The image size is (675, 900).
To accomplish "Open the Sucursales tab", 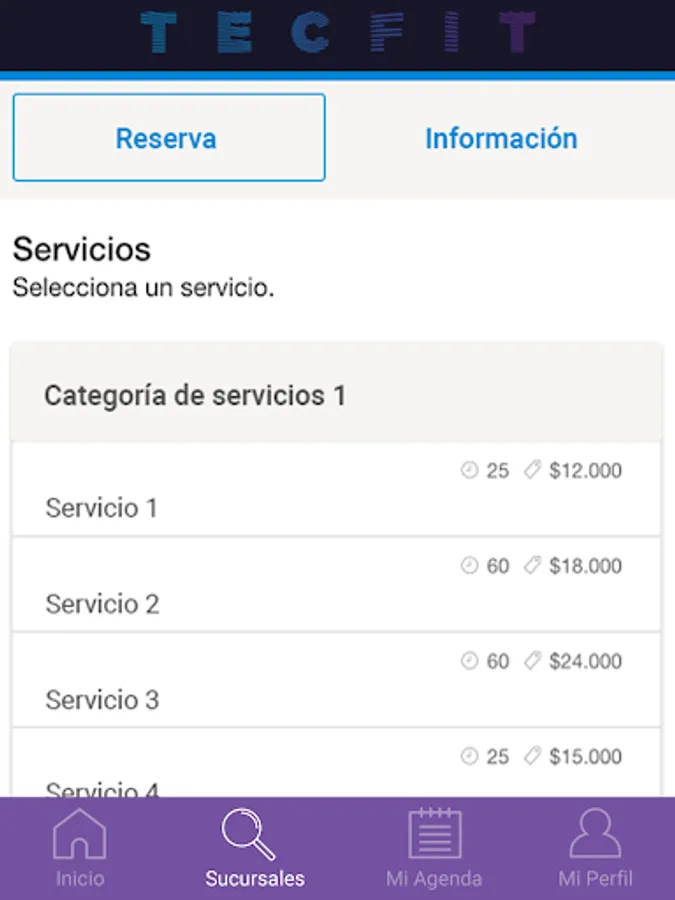I will [x=254, y=849].
